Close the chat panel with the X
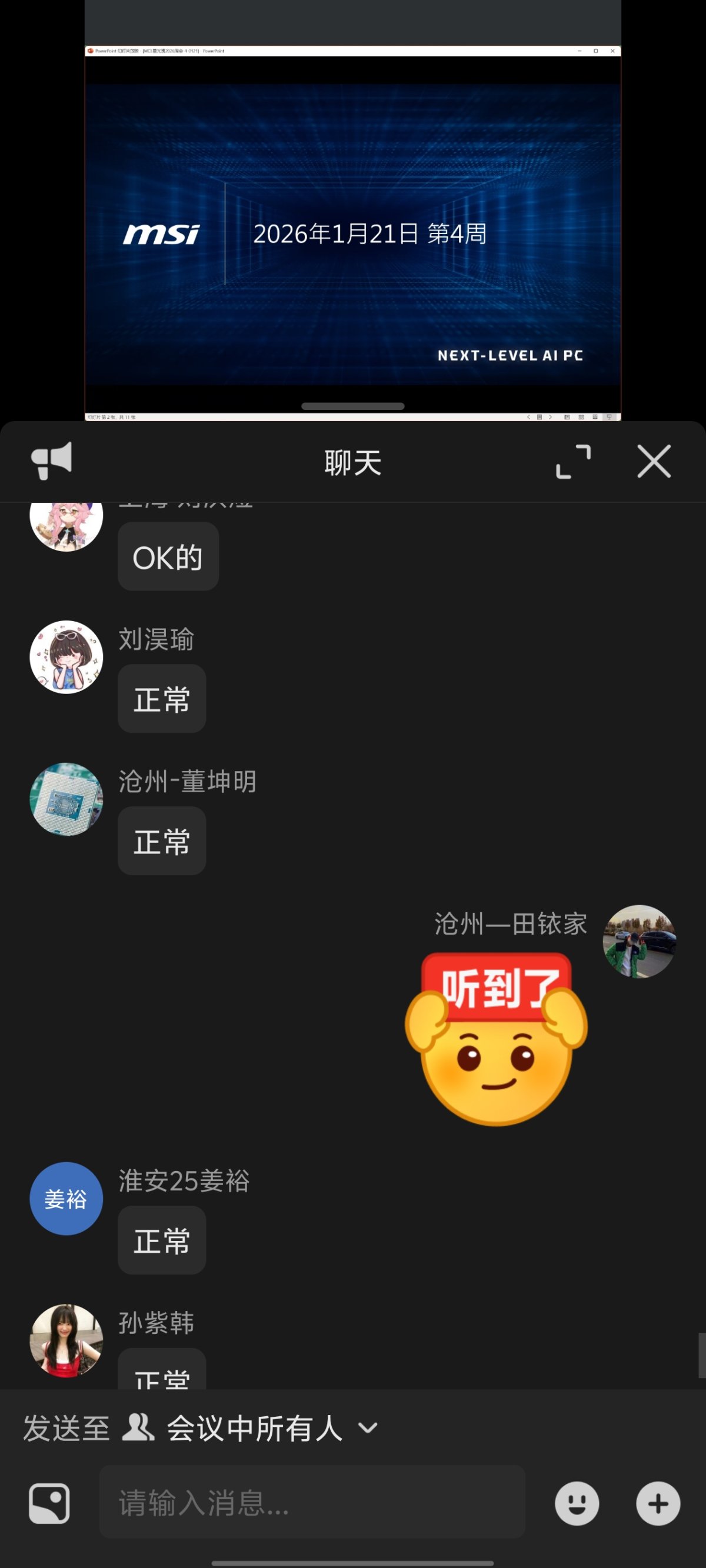Image resolution: width=706 pixels, height=1568 pixels. coord(654,461)
